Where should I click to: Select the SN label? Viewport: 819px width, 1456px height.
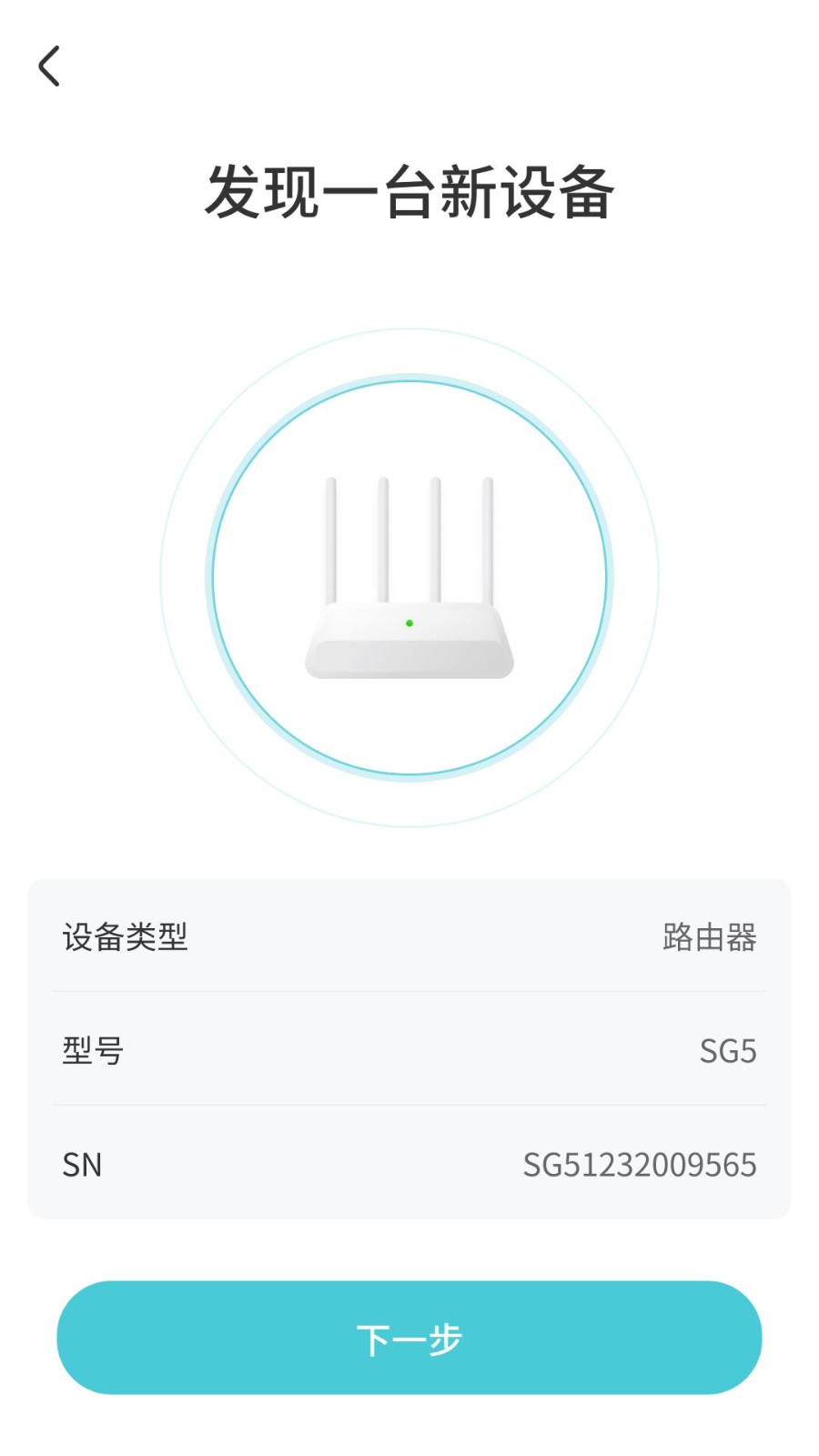pos(81,1164)
